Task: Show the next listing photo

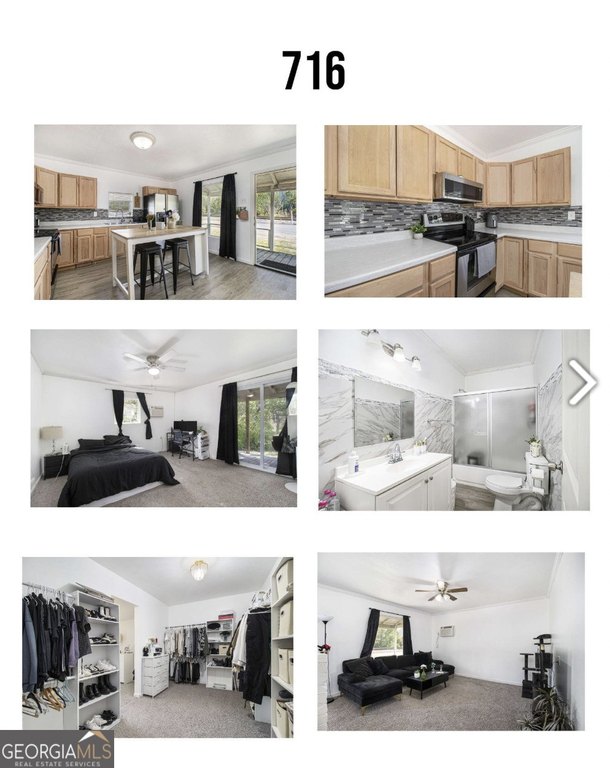Action: (582, 383)
